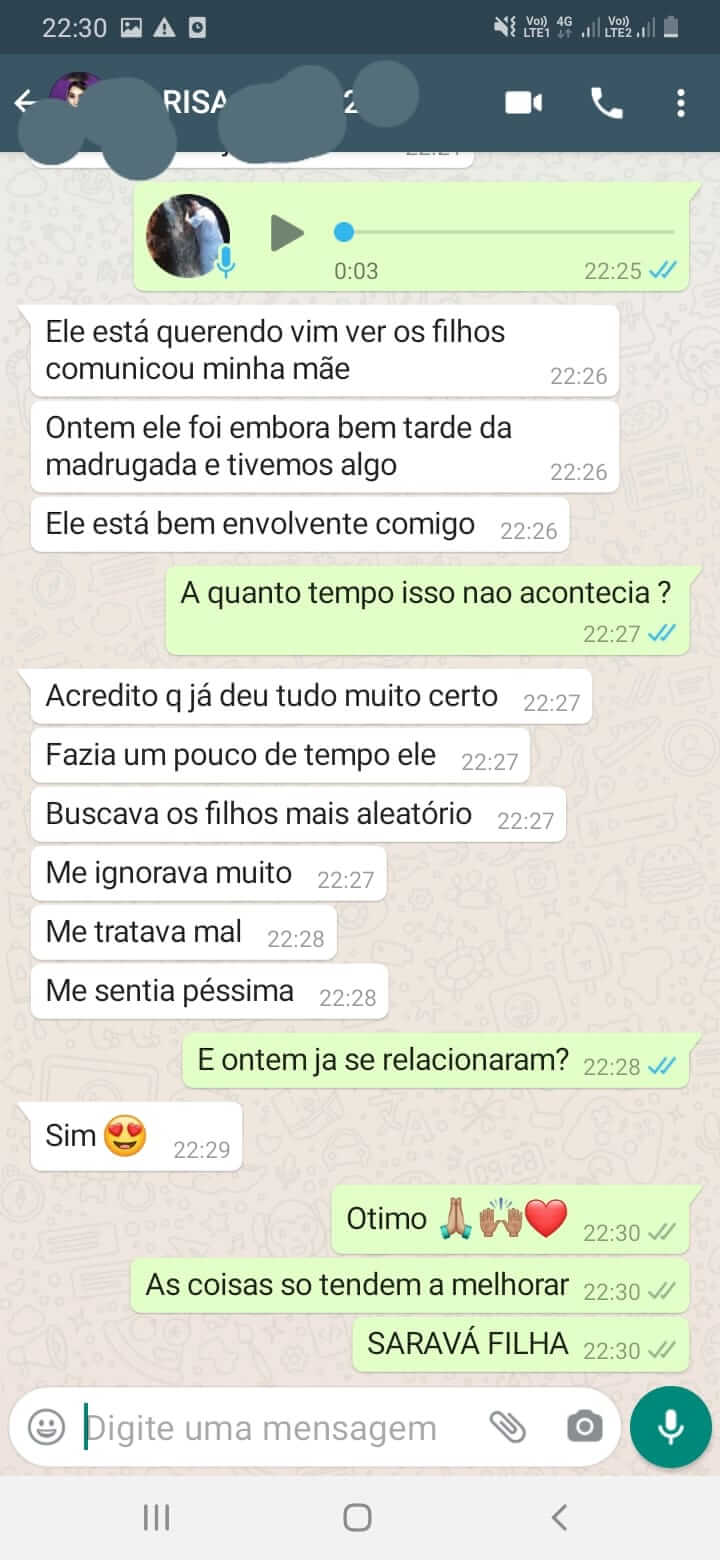720x1560 pixels.
Task: Start a video call with this contact
Action: click(x=524, y=102)
